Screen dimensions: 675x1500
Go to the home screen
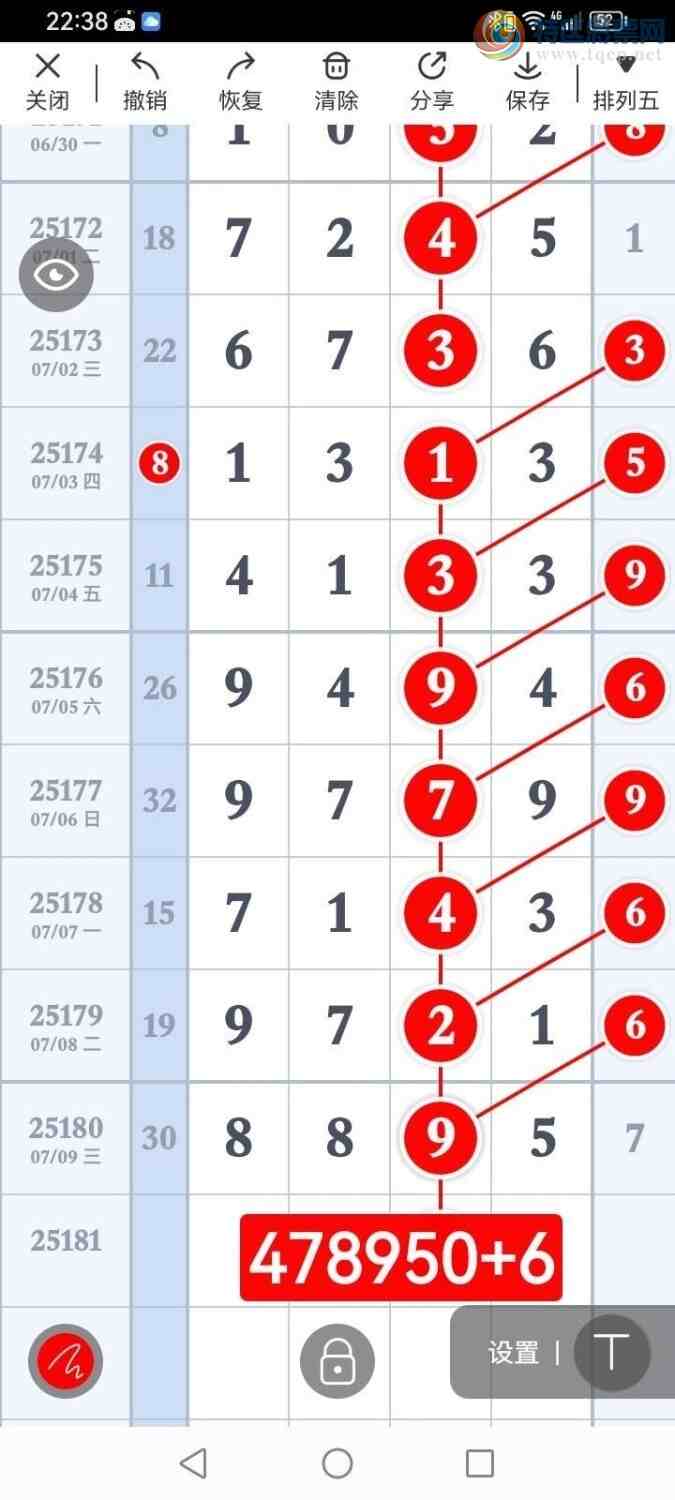338,1464
